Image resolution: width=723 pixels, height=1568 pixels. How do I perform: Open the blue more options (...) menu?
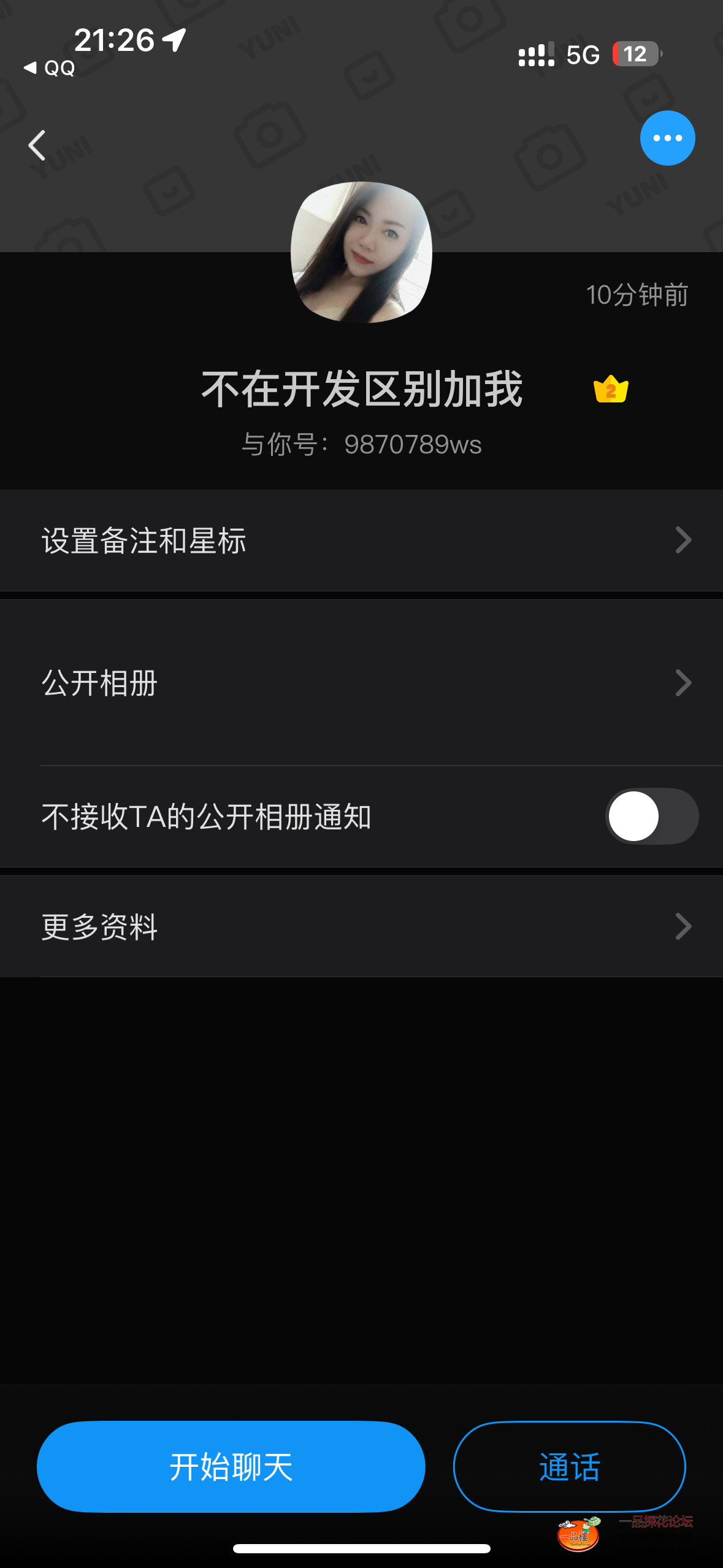point(667,138)
